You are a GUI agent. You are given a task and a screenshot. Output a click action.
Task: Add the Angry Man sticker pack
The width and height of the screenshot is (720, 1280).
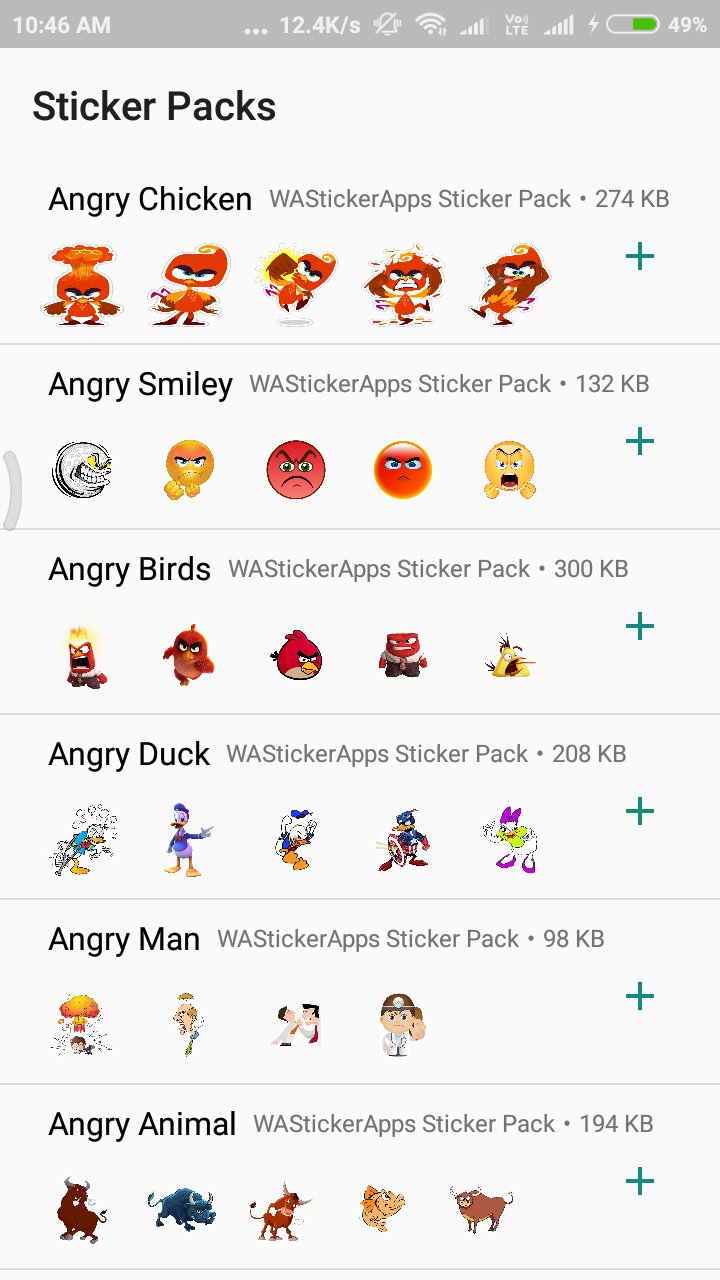click(639, 996)
